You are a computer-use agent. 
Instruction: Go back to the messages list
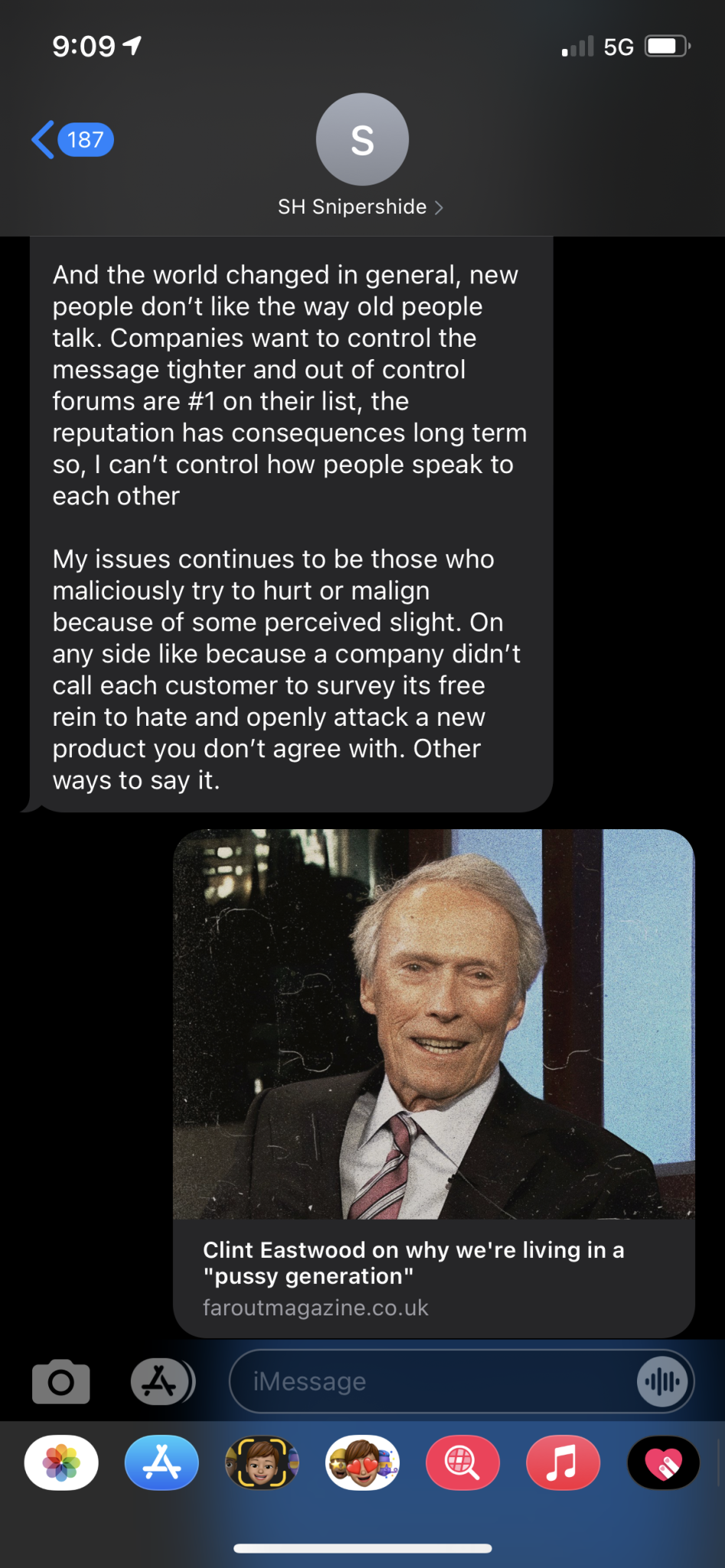click(71, 139)
